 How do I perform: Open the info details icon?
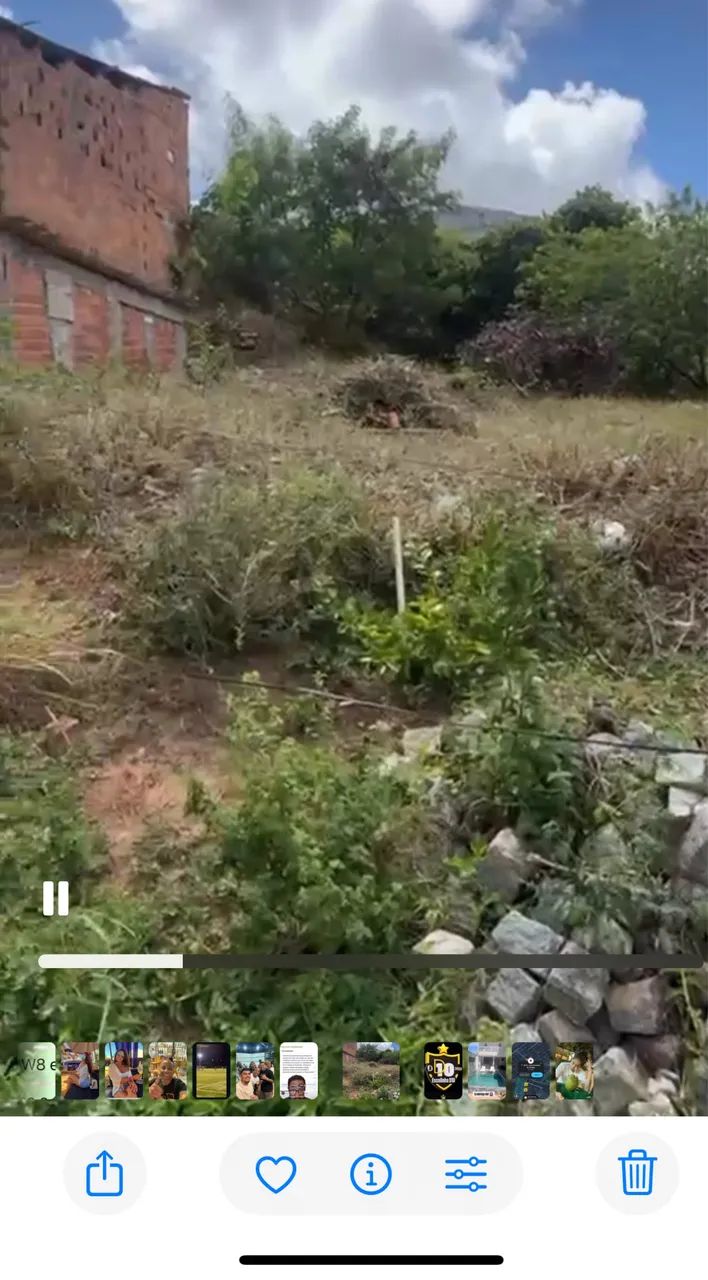371,1173
